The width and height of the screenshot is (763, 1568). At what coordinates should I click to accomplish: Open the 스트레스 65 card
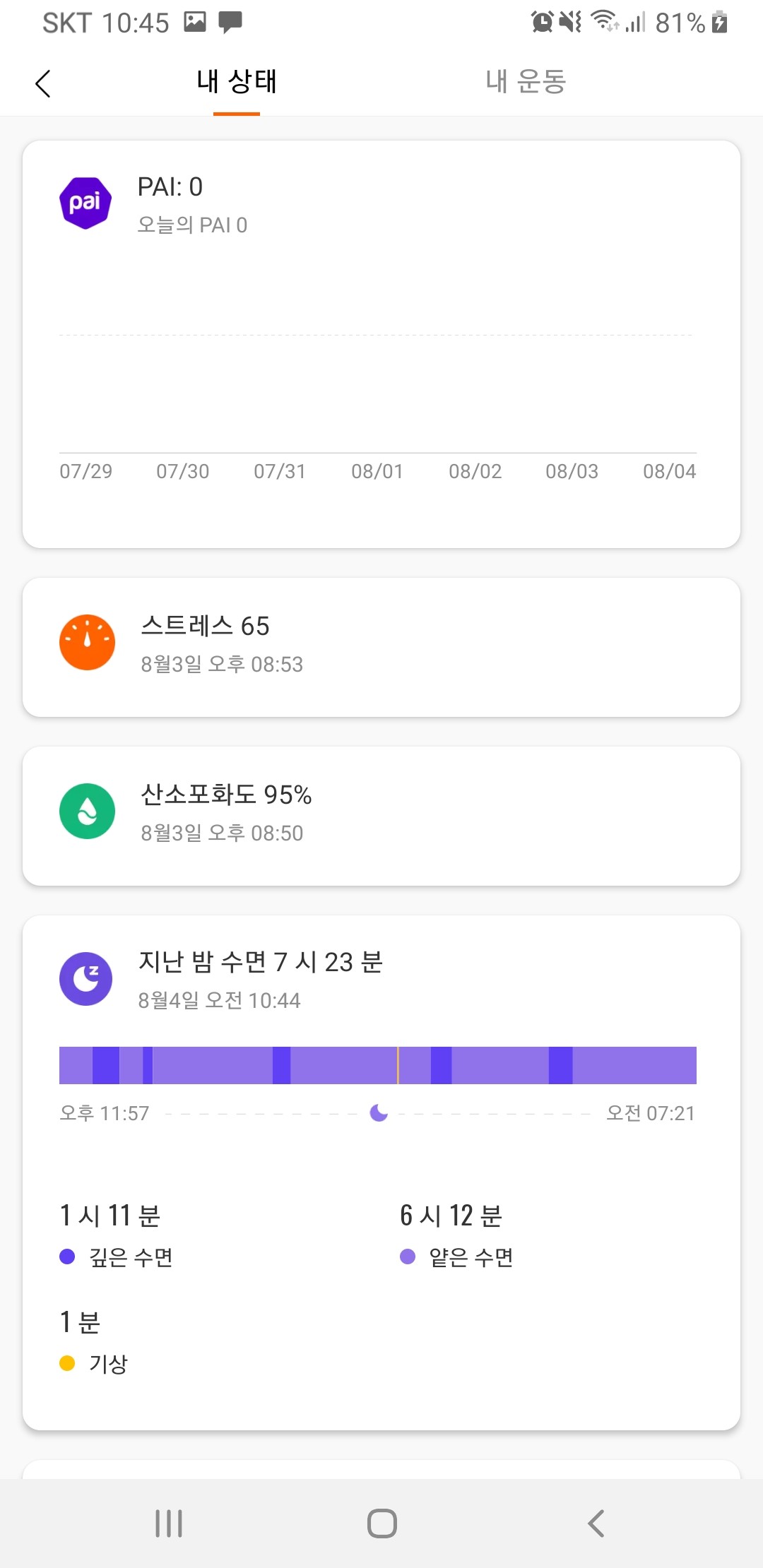(x=381, y=647)
